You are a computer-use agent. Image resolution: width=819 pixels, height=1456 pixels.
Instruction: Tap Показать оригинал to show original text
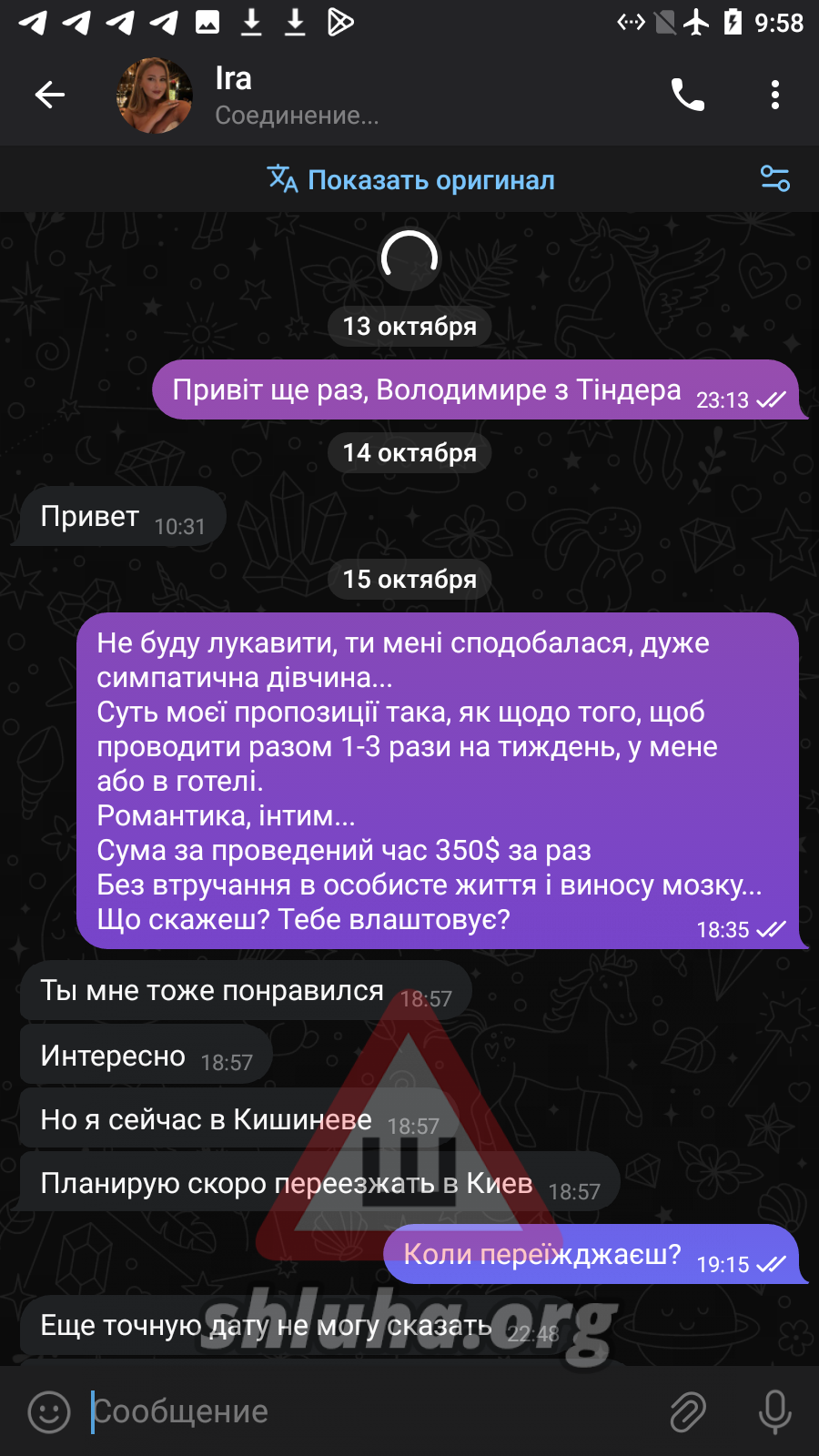click(x=411, y=179)
